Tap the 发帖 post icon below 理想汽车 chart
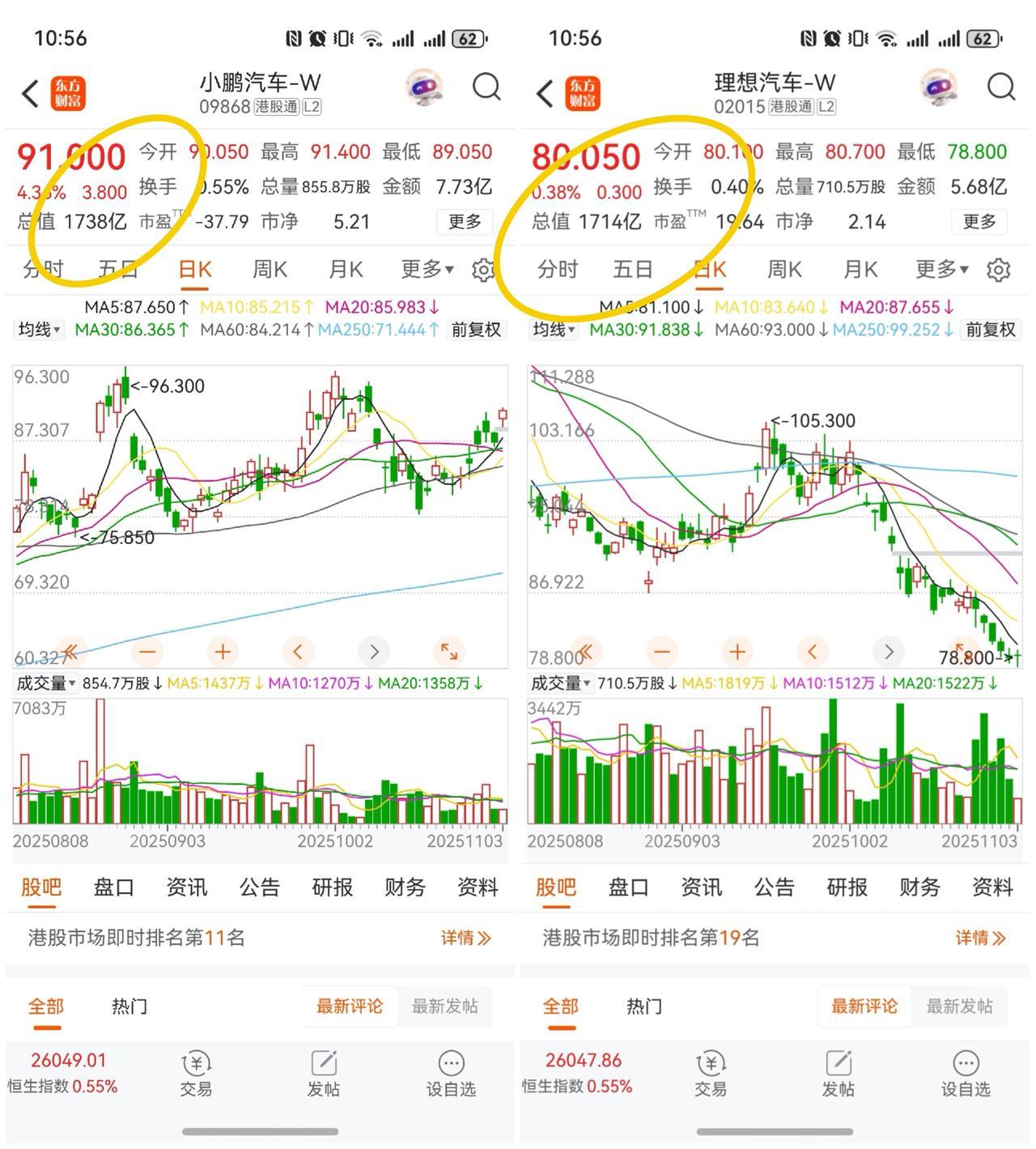Screen dimensions: 1036x1149 point(836,1075)
